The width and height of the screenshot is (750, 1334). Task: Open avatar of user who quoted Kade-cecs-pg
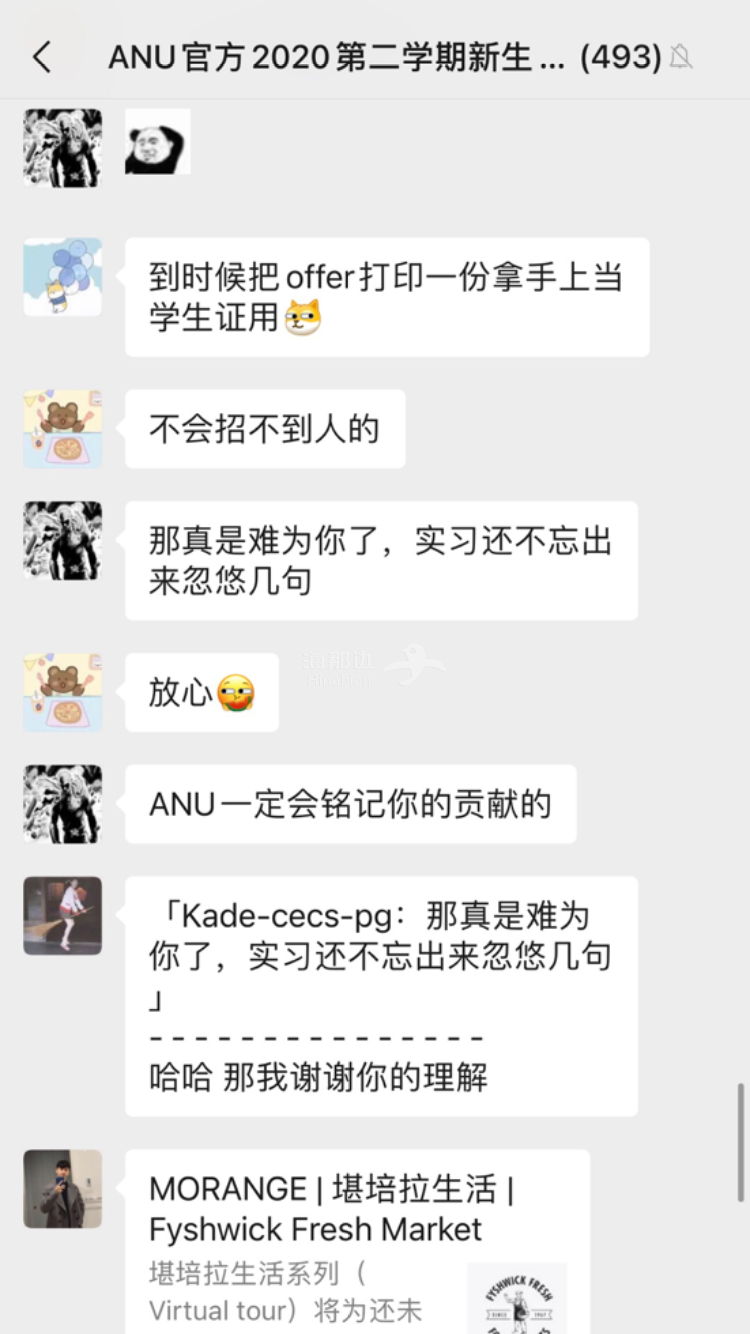tap(63, 916)
